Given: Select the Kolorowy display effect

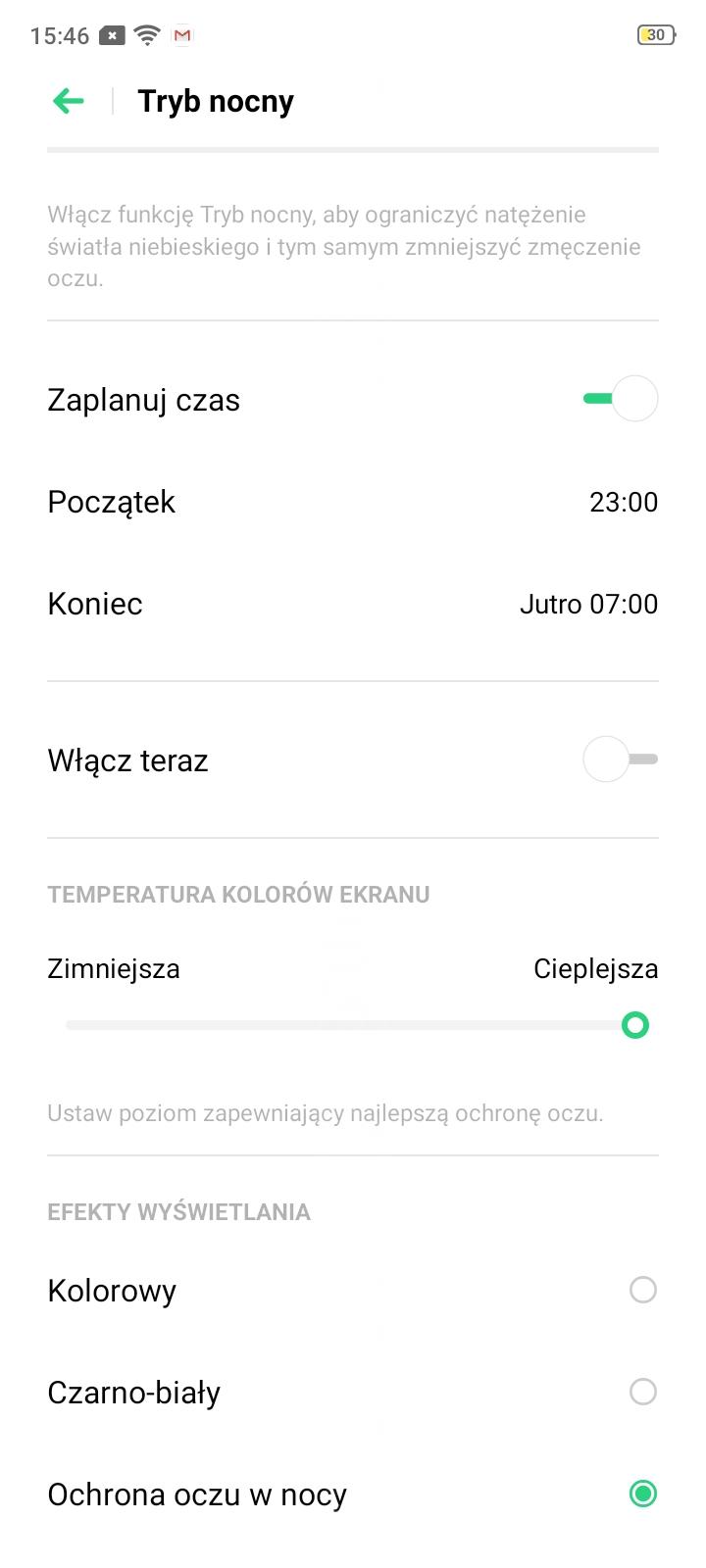Looking at the screenshot, I should coord(353,1290).
